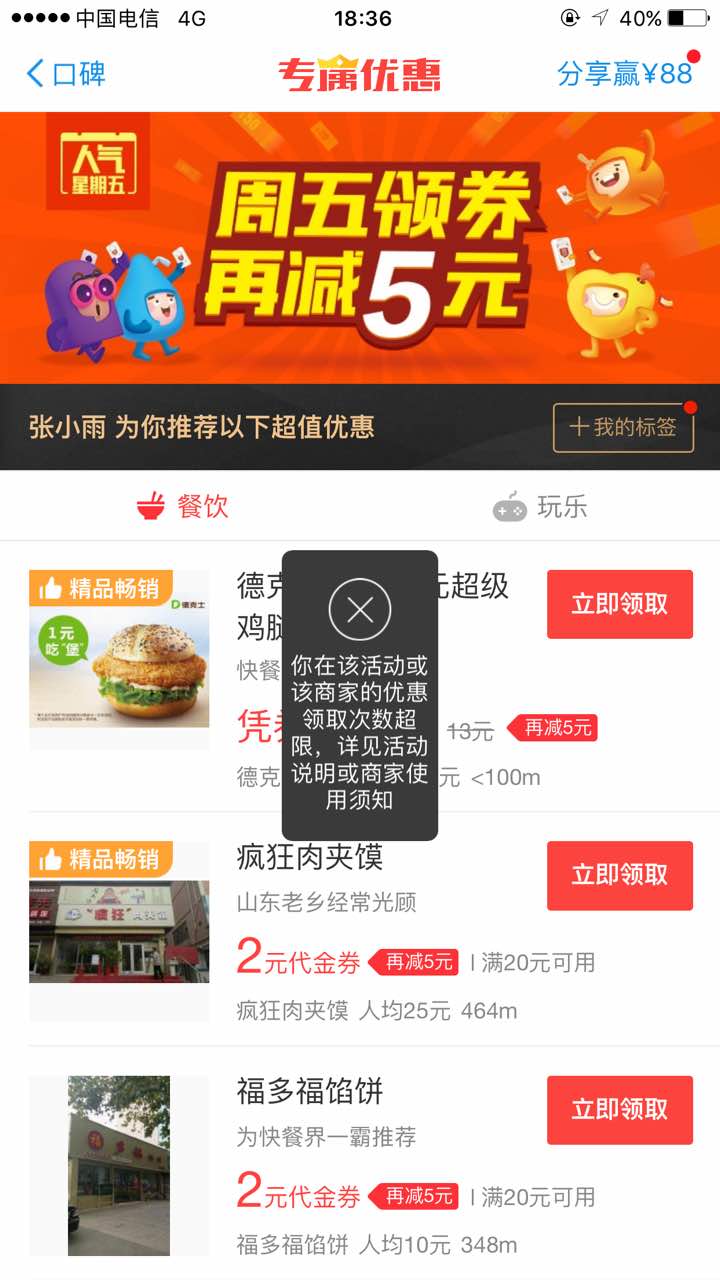Claim the 福多福馅饼 2元 voucher
The width and height of the screenshot is (720, 1280).
619,1110
